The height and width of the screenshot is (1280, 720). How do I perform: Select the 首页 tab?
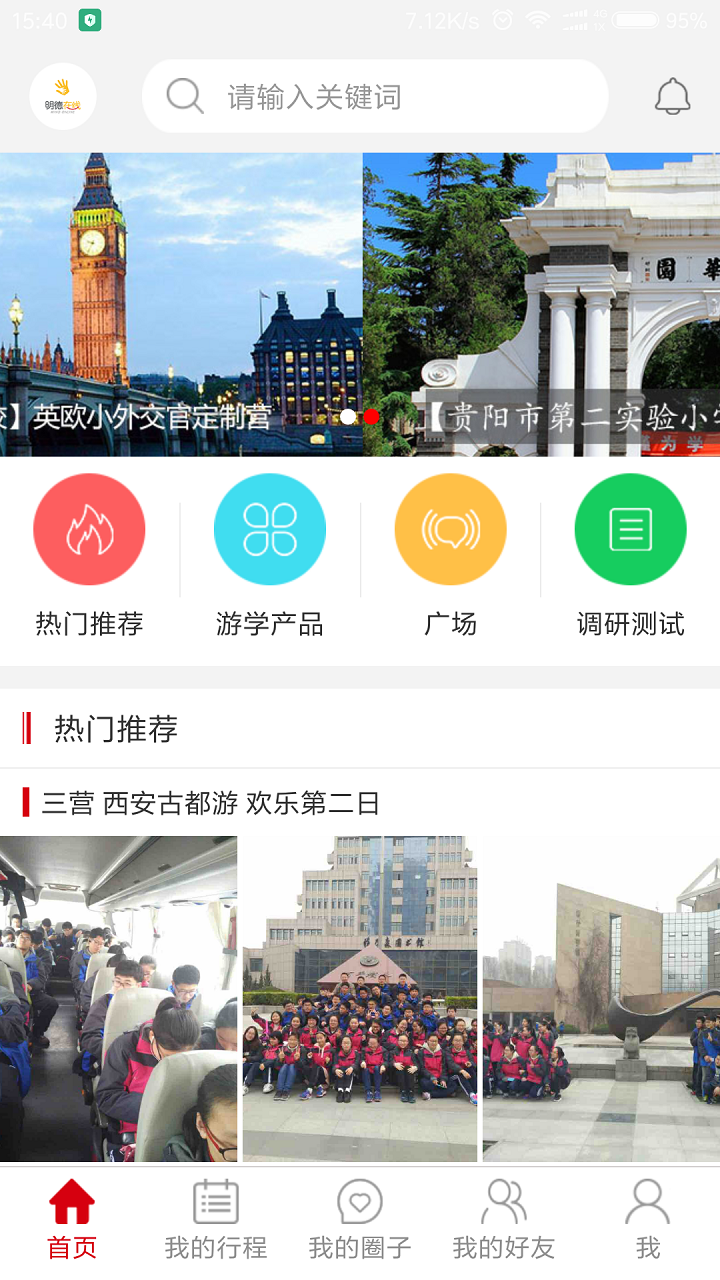tap(72, 1220)
